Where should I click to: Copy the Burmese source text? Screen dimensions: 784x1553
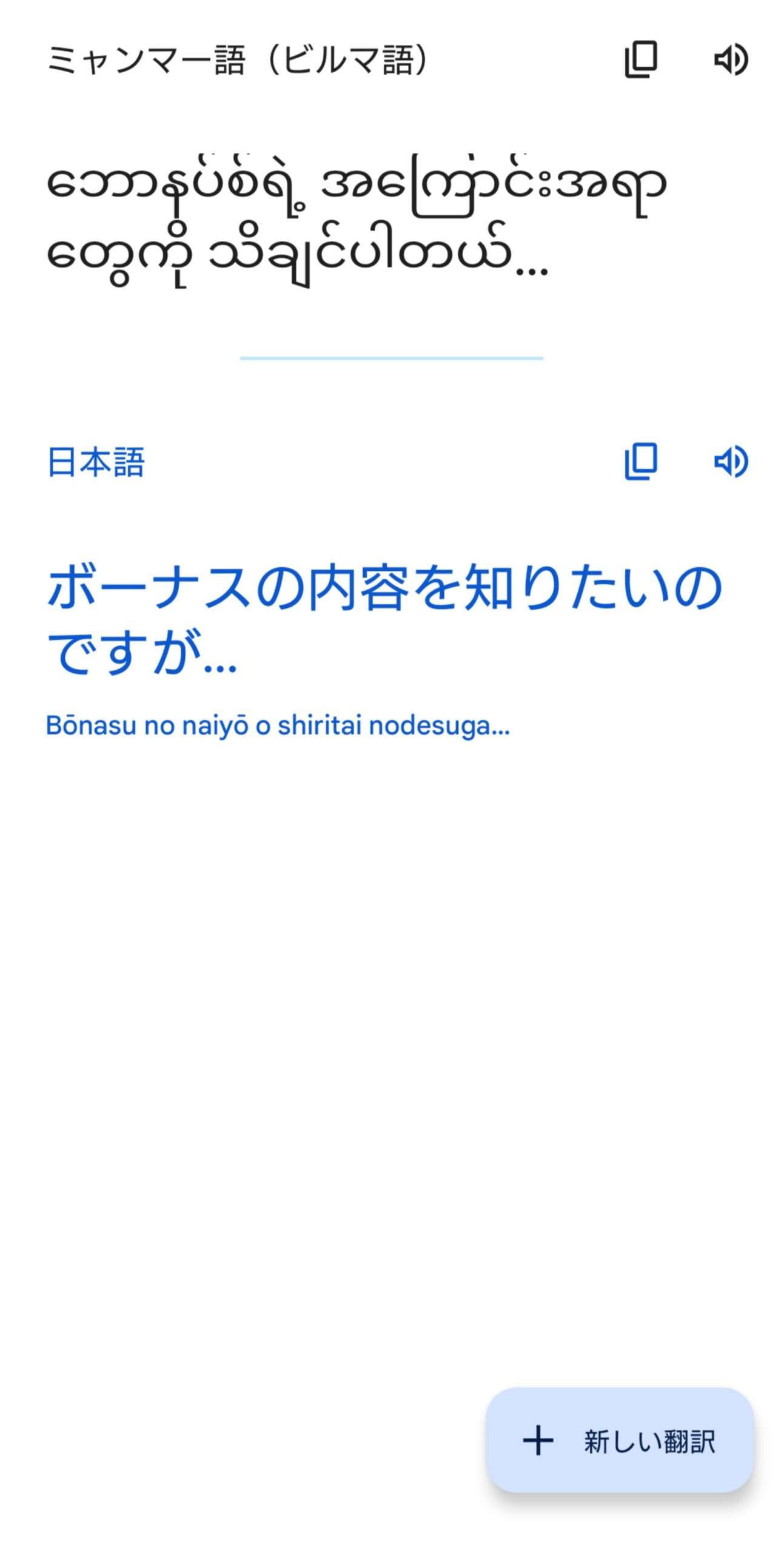click(x=641, y=59)
